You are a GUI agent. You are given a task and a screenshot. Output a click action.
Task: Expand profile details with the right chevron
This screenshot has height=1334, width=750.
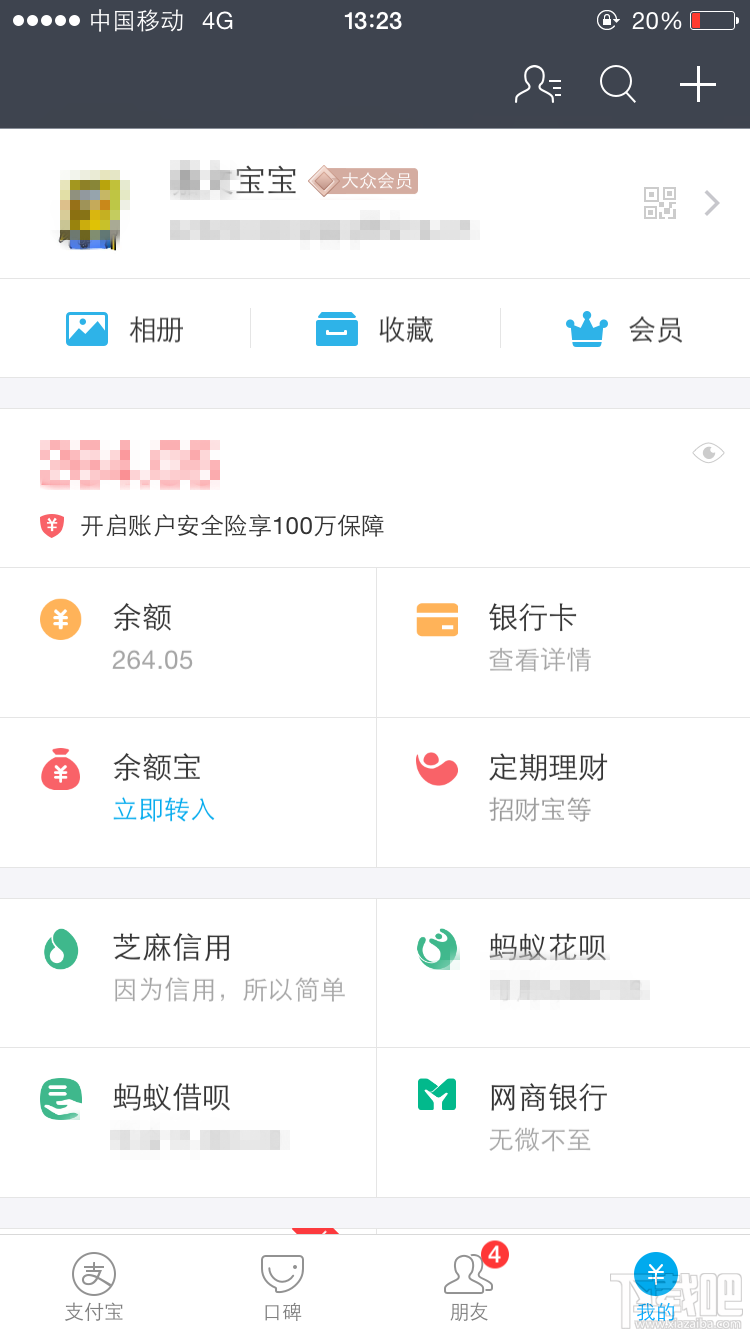[711, 203]
